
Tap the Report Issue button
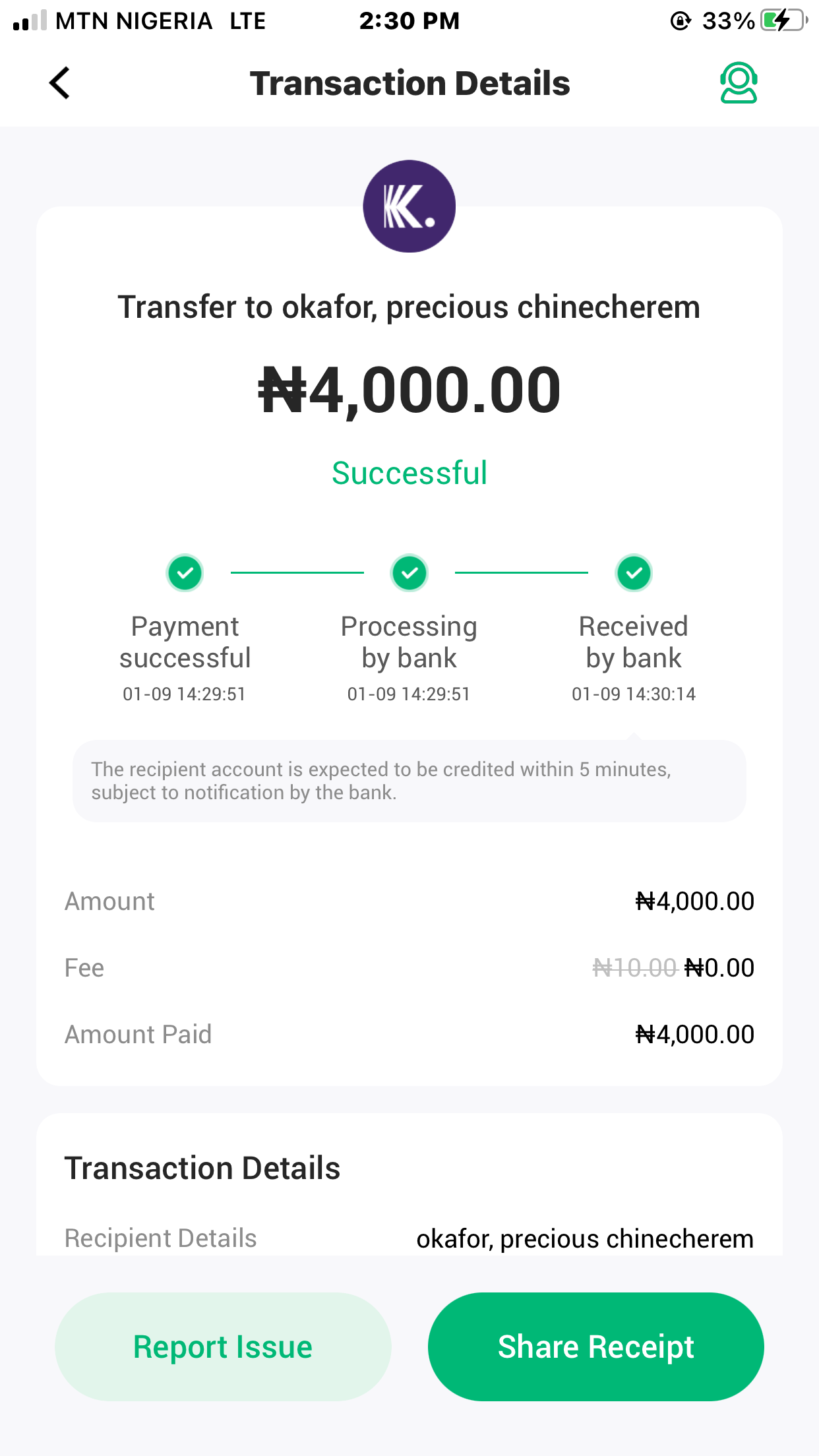[223, 1347]
